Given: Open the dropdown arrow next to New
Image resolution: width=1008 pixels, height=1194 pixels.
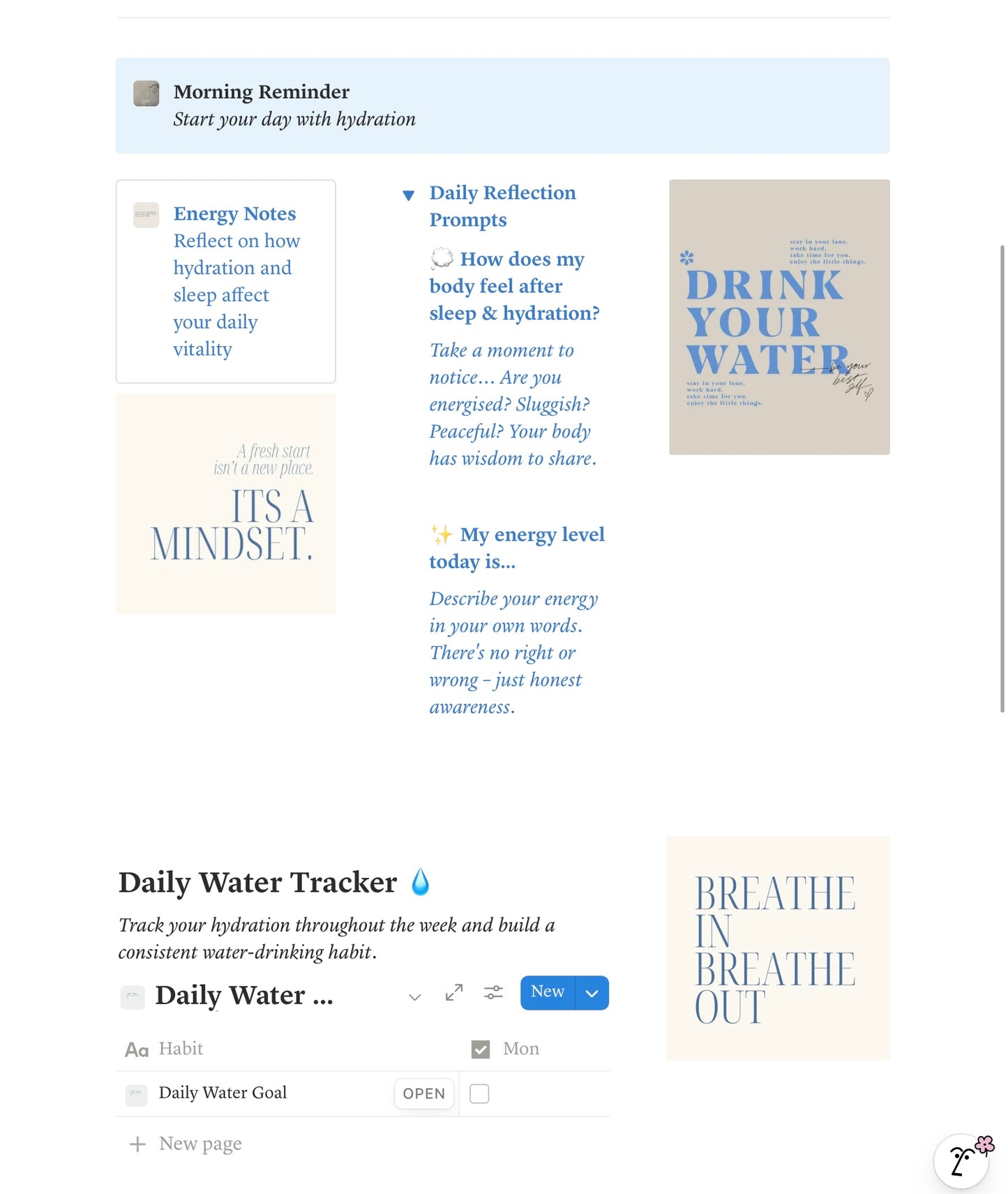Looking at the screenshot, I should 592,993.
